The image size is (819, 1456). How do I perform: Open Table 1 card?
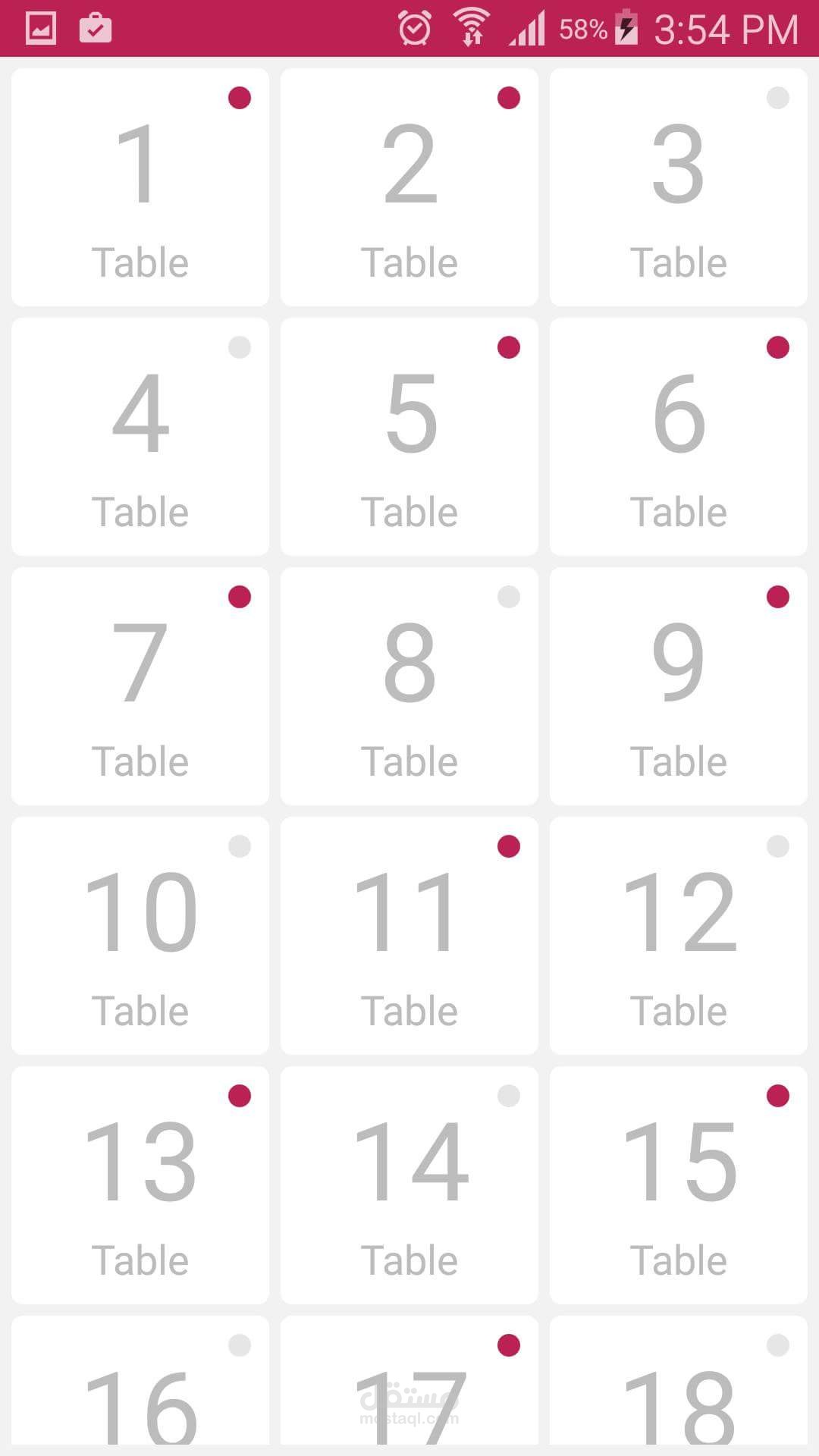[140, 187]
